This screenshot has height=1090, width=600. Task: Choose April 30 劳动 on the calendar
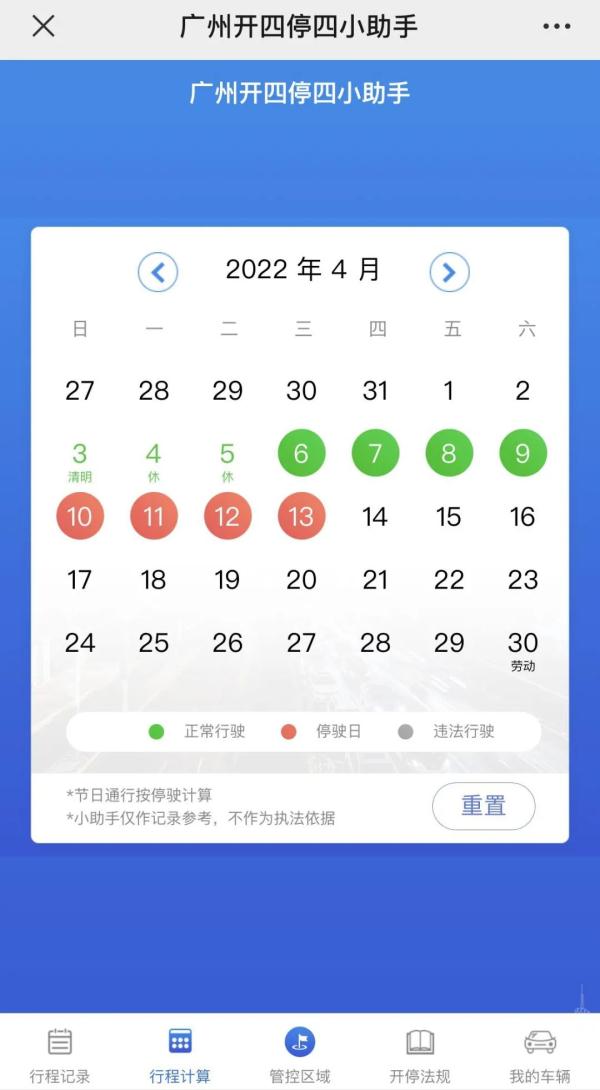pyautogui.click(x=523, y=647)
